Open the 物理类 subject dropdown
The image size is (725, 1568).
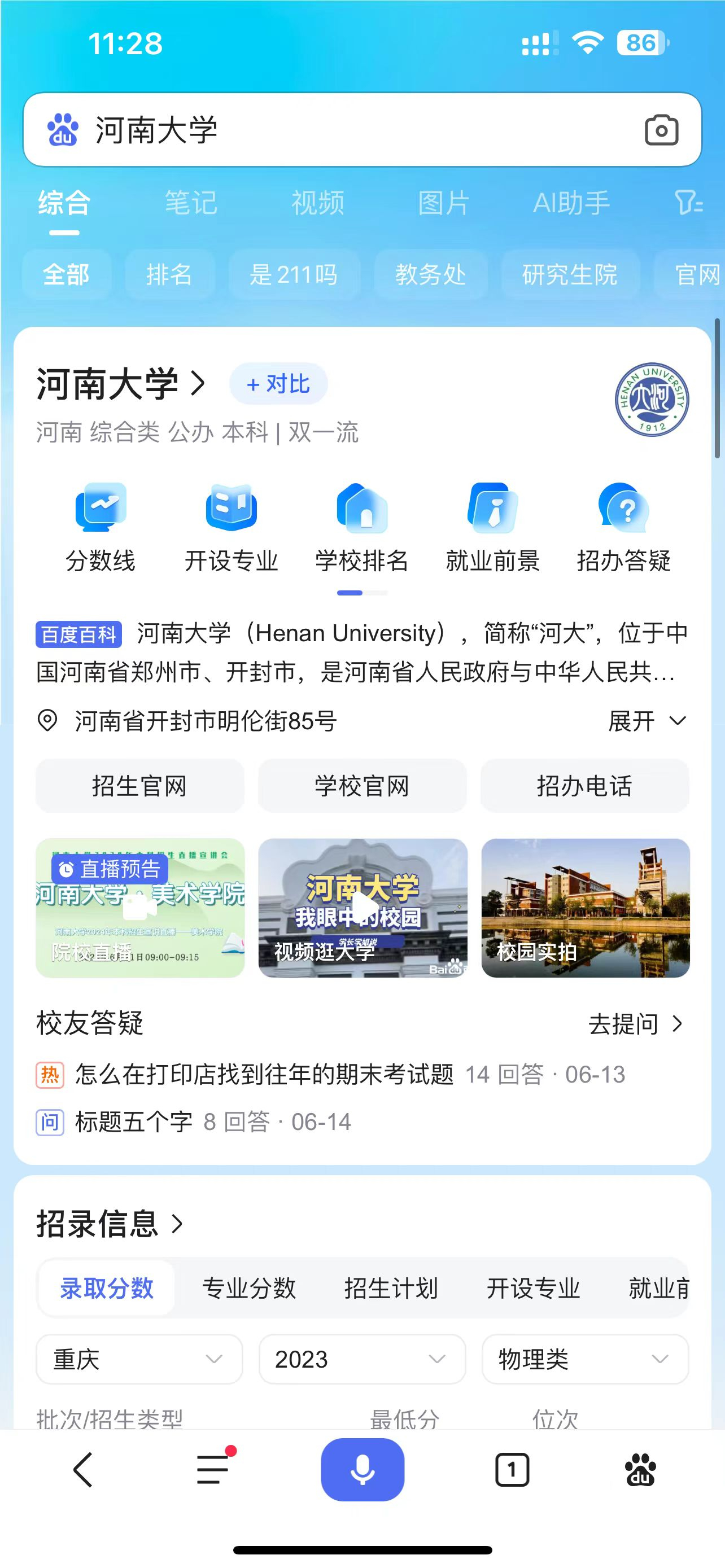click(584, 1359)
